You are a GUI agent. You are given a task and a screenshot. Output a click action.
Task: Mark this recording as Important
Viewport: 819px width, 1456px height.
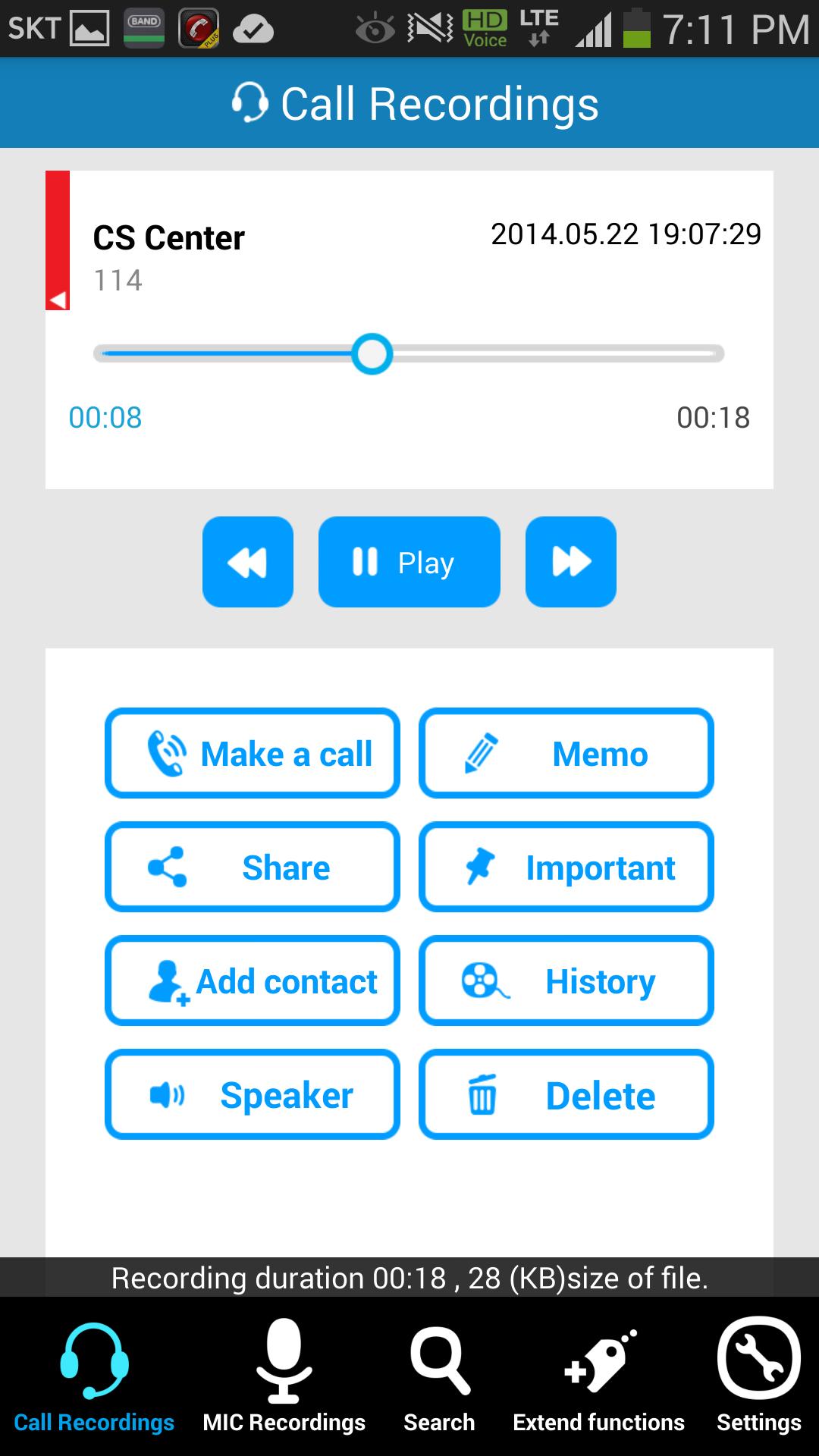(x=566, y=867)
